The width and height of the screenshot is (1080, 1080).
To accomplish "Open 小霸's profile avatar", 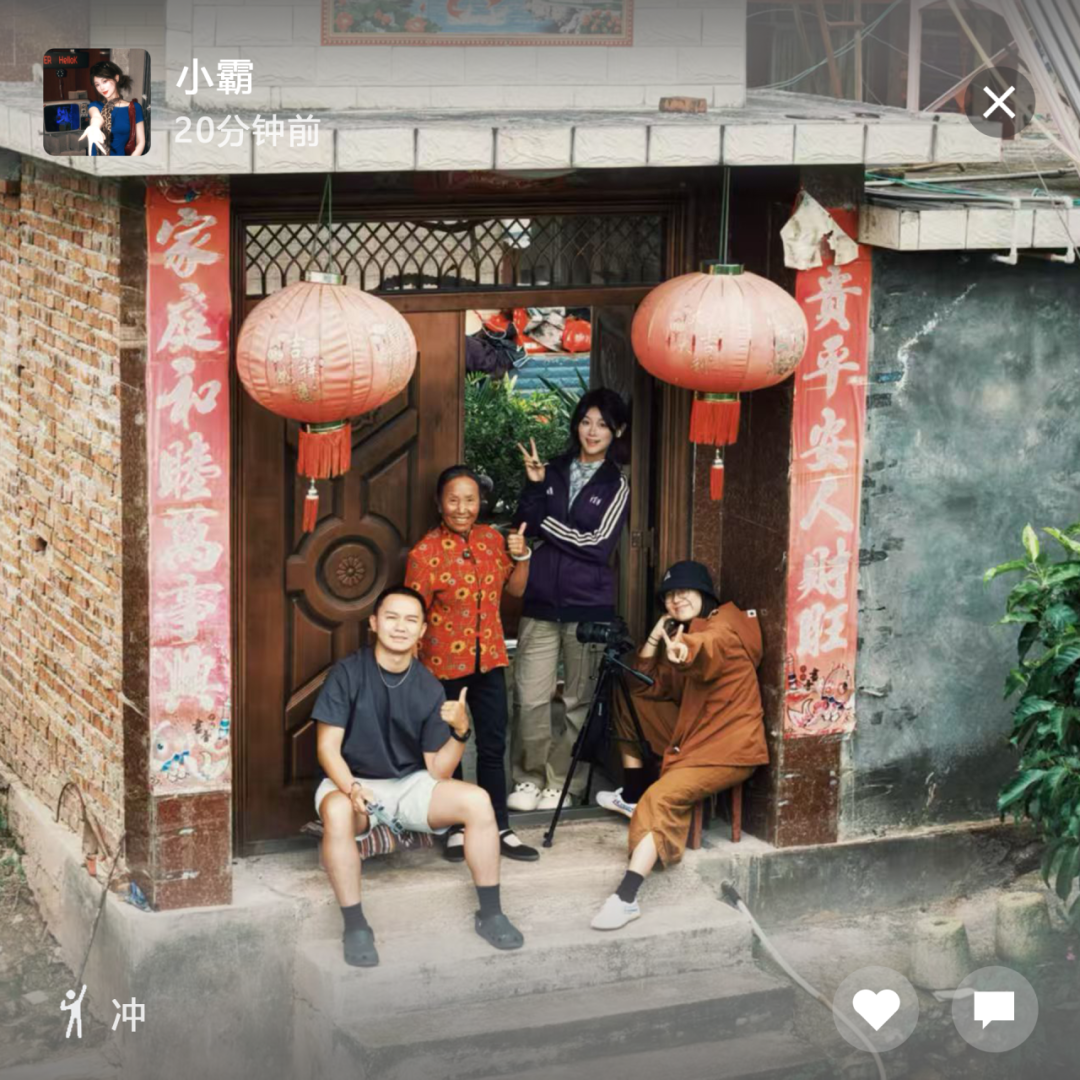I will pos(96,102).
